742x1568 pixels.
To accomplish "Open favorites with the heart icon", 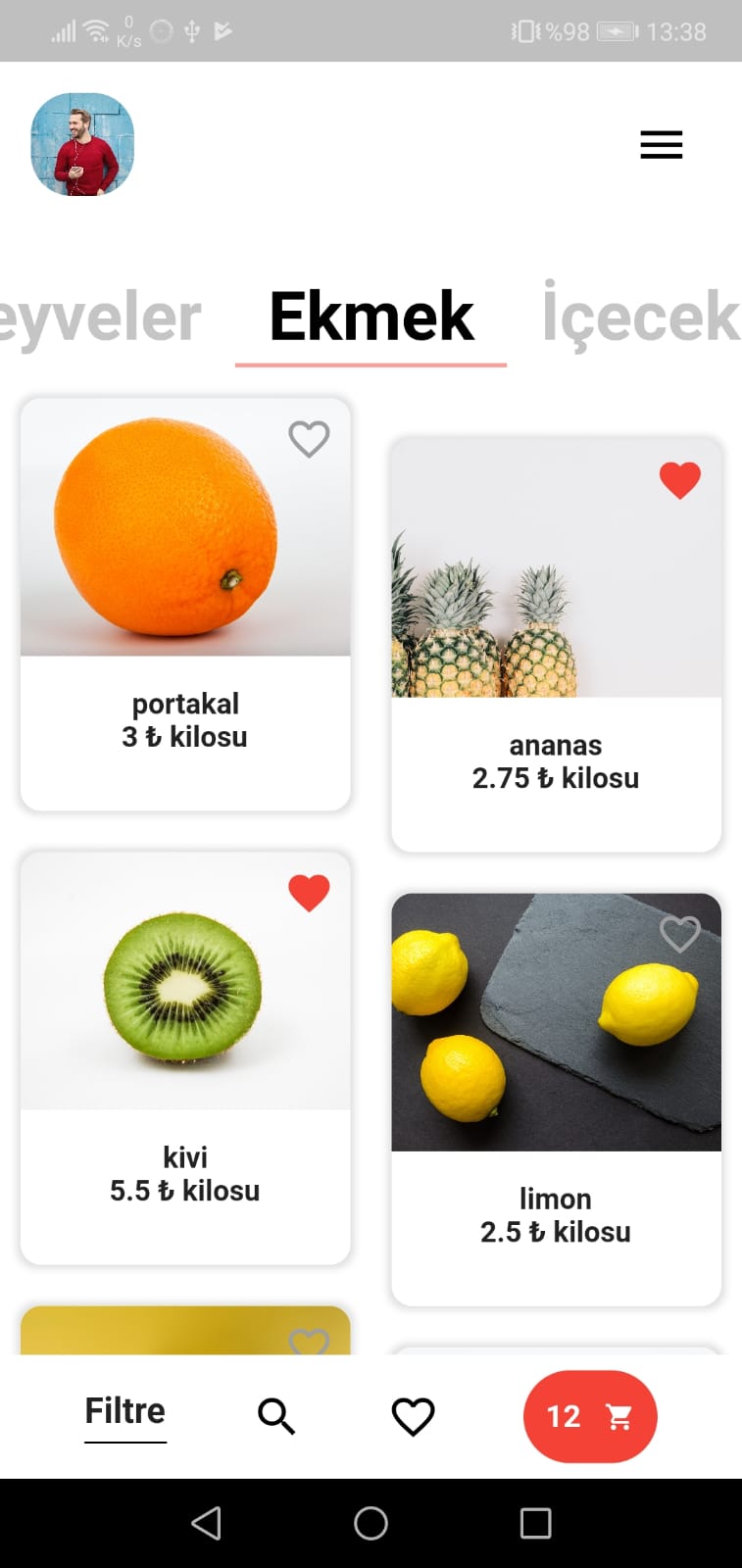I will [413, 1416].
